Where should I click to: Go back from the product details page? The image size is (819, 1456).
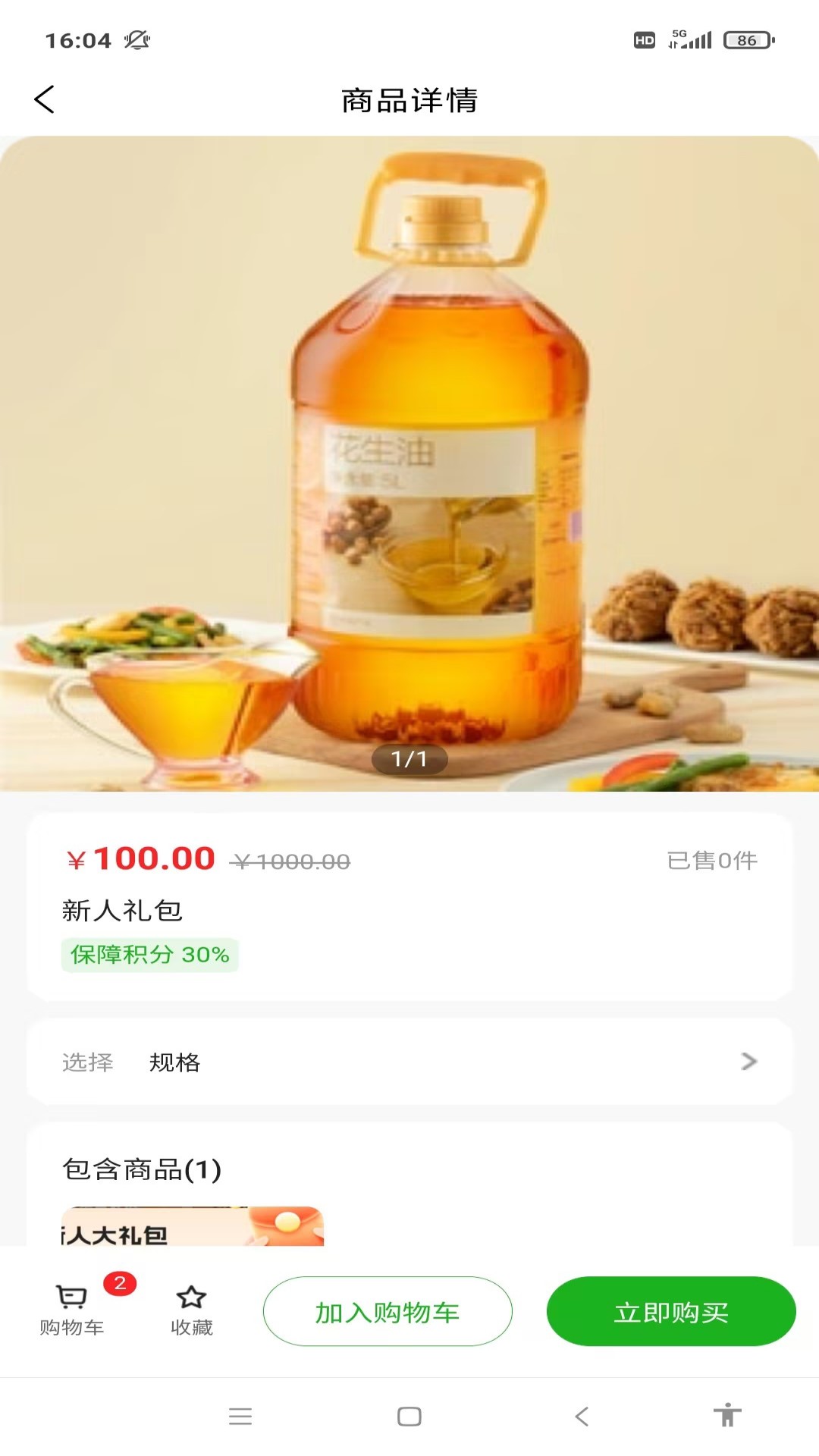(x=45, y=99)
